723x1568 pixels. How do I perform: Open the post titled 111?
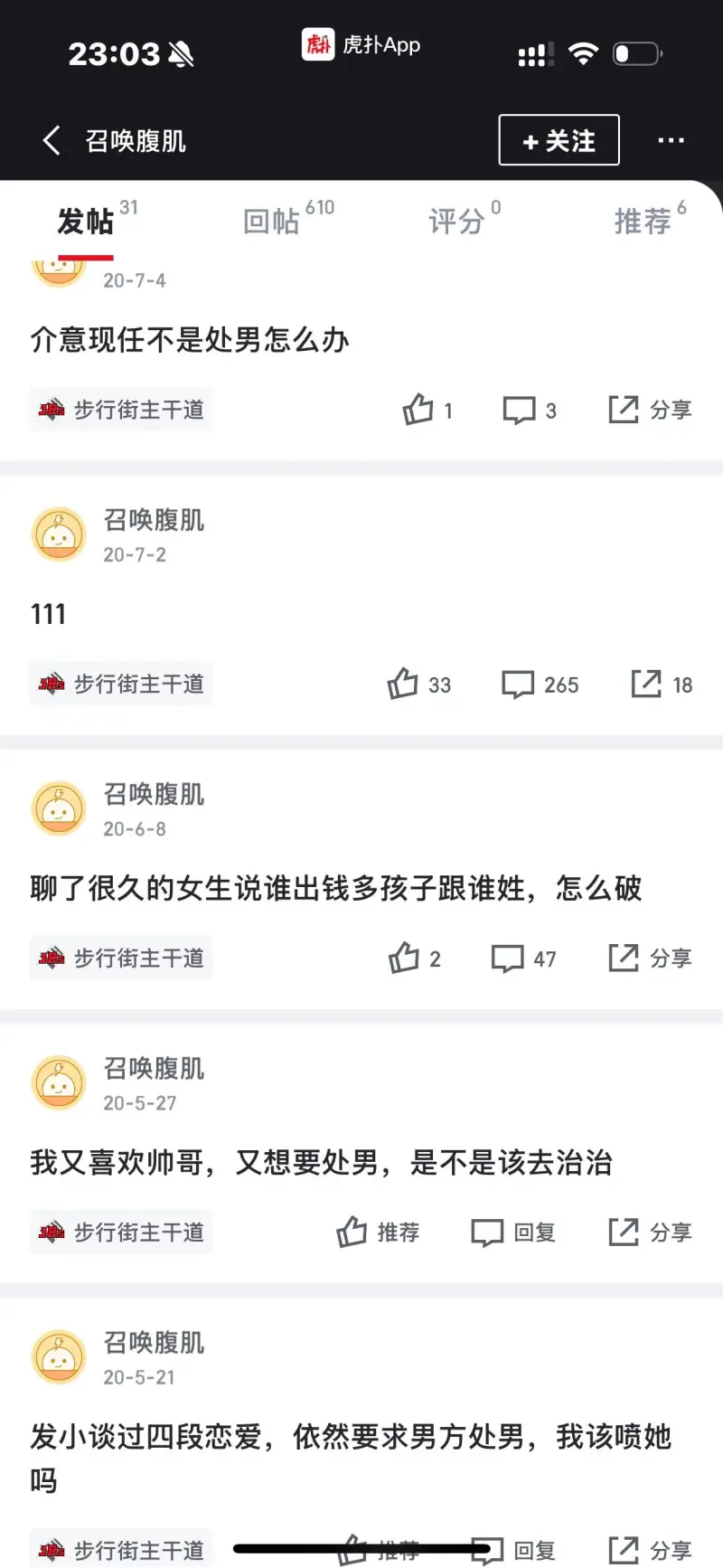coord(49,615)
